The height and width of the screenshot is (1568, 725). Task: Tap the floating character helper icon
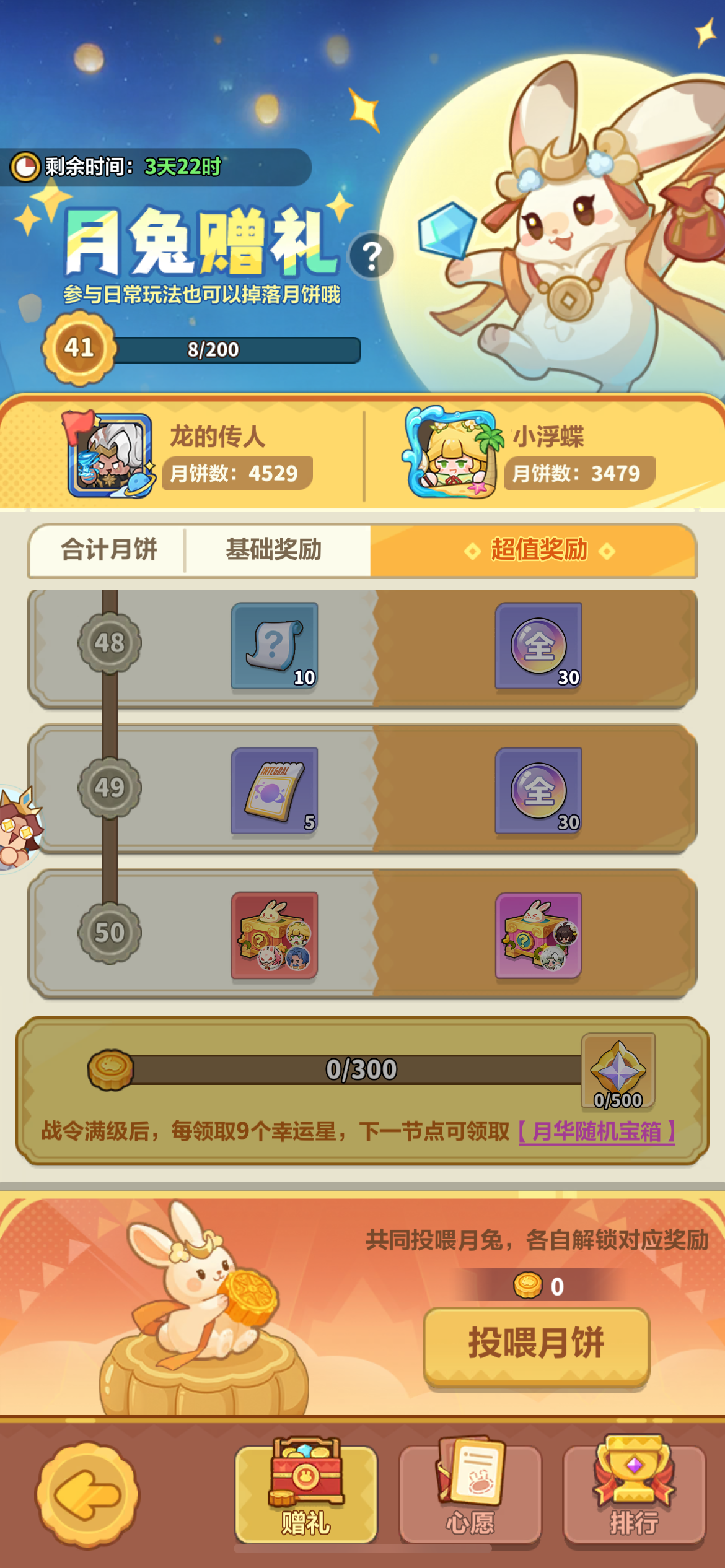pyautogui.click(x=19, y=827)
